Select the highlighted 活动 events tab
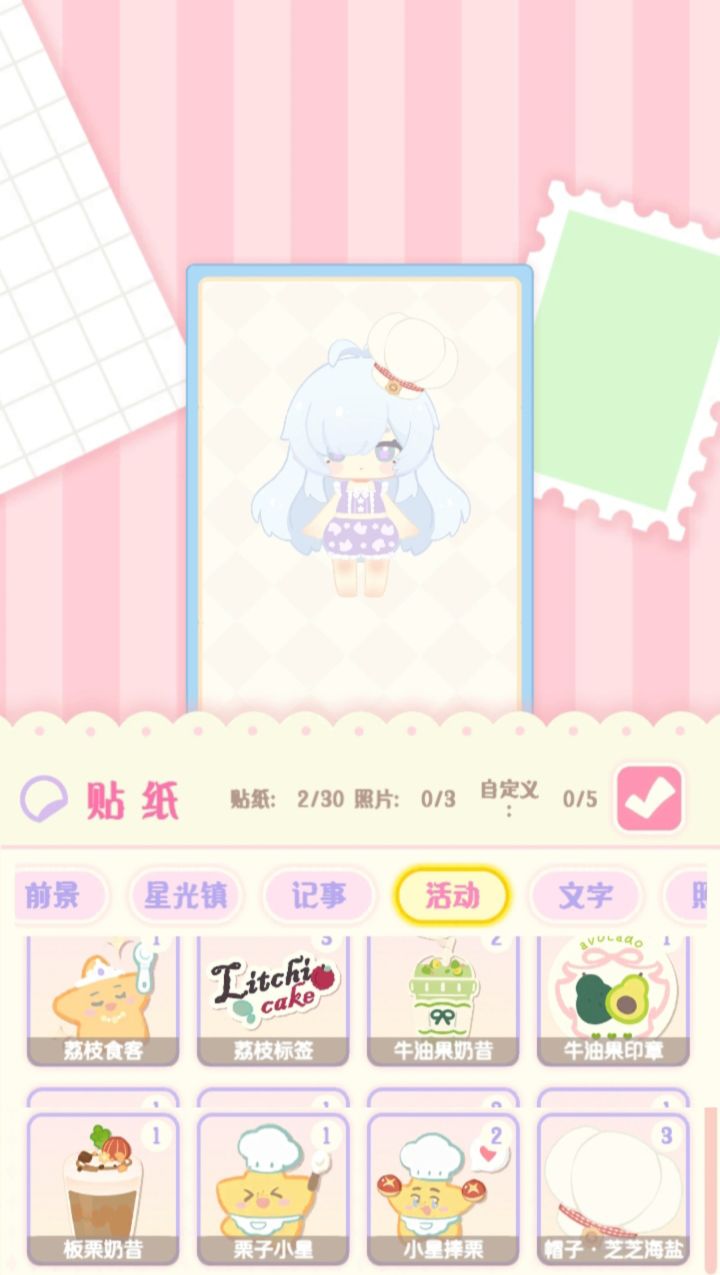This screenshot has width=720, height=1275. 452,896
